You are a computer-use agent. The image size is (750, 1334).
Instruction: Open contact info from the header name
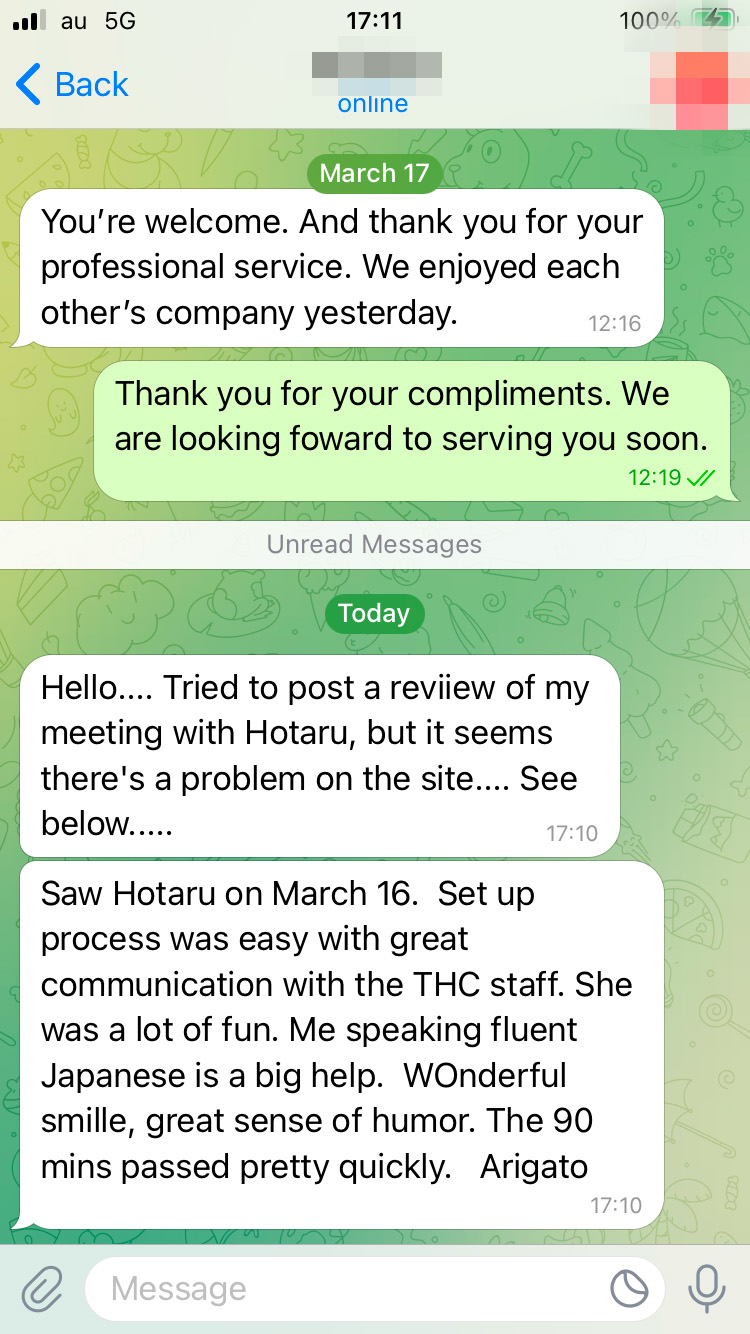coord(375,70)
